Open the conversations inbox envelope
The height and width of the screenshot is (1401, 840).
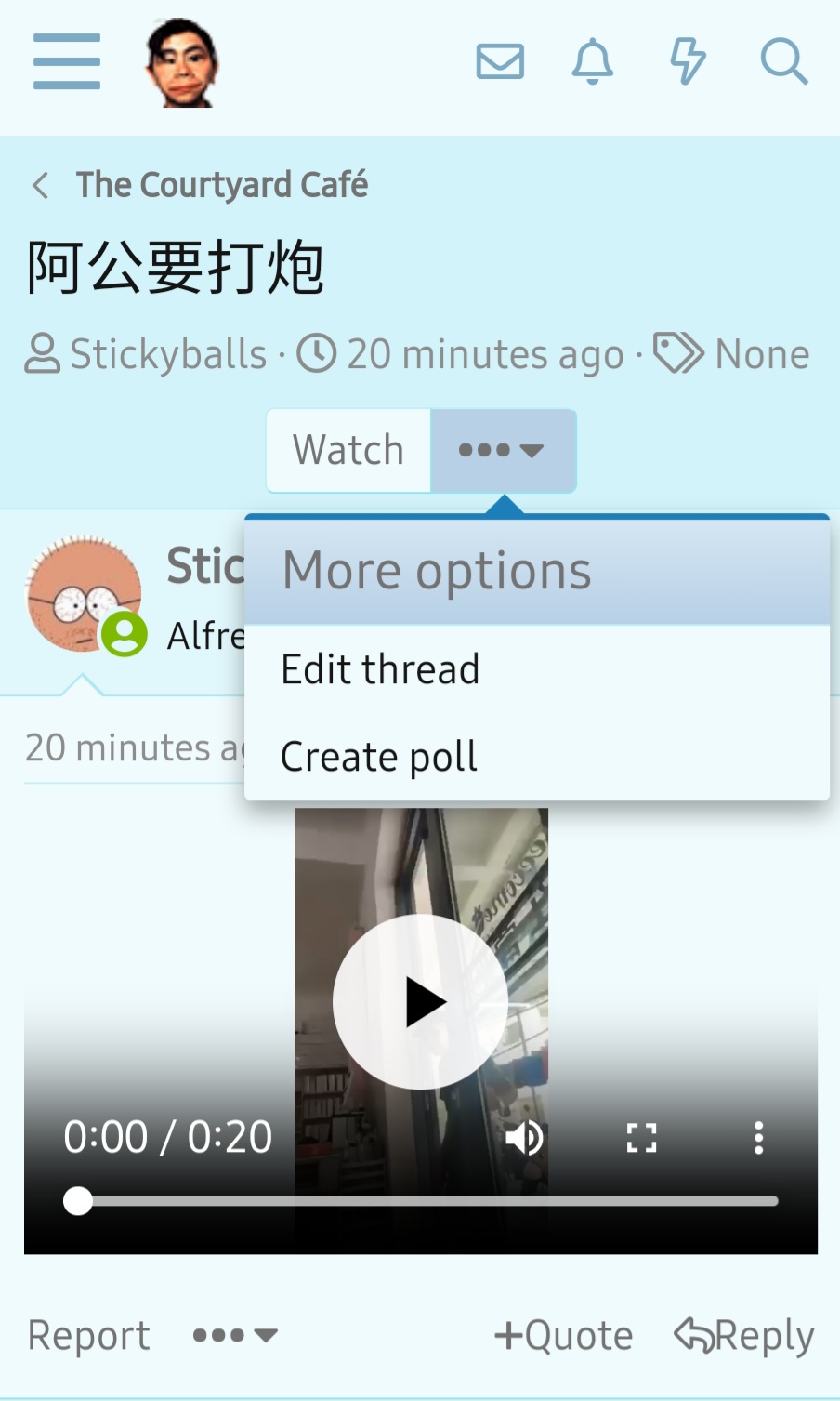(x=500, y=62)
